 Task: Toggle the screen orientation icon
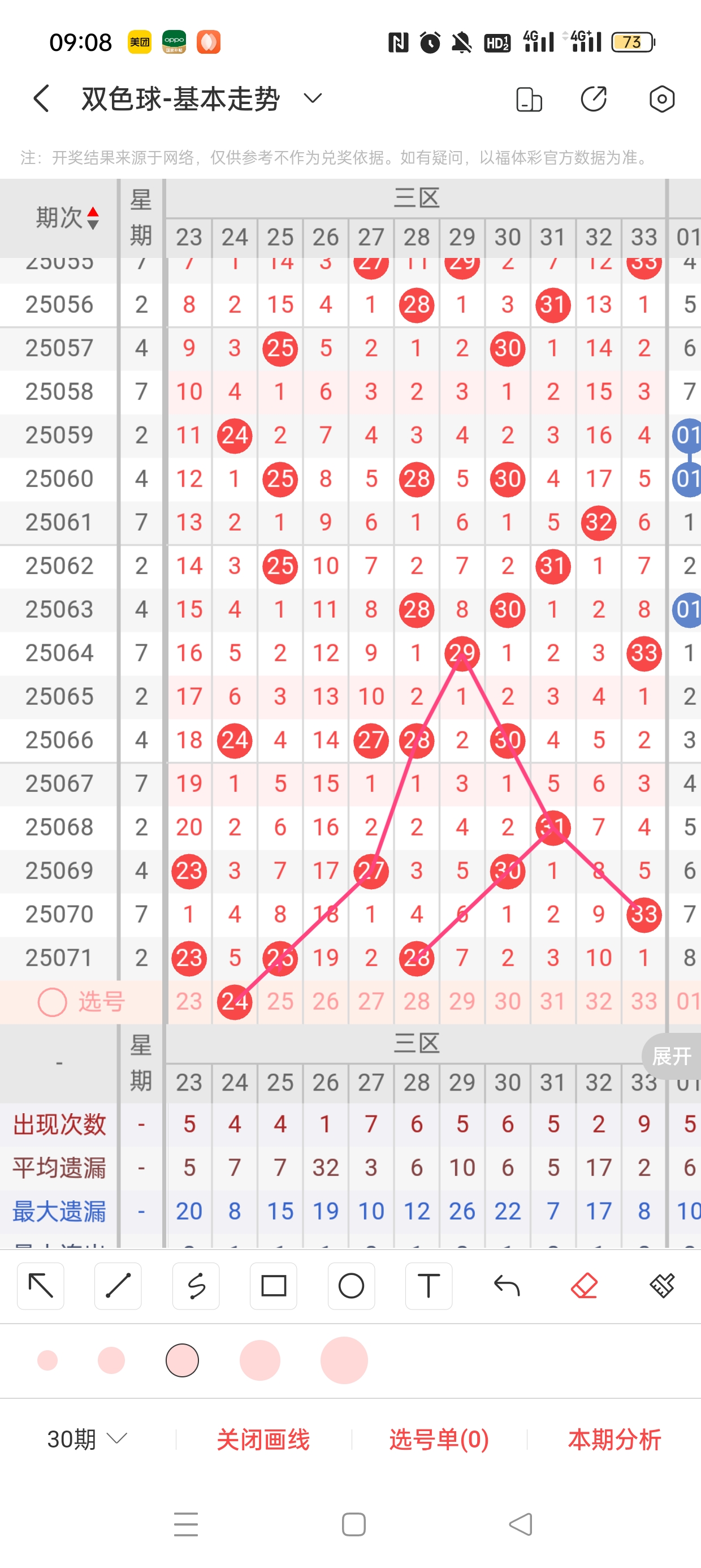[528, 98]
